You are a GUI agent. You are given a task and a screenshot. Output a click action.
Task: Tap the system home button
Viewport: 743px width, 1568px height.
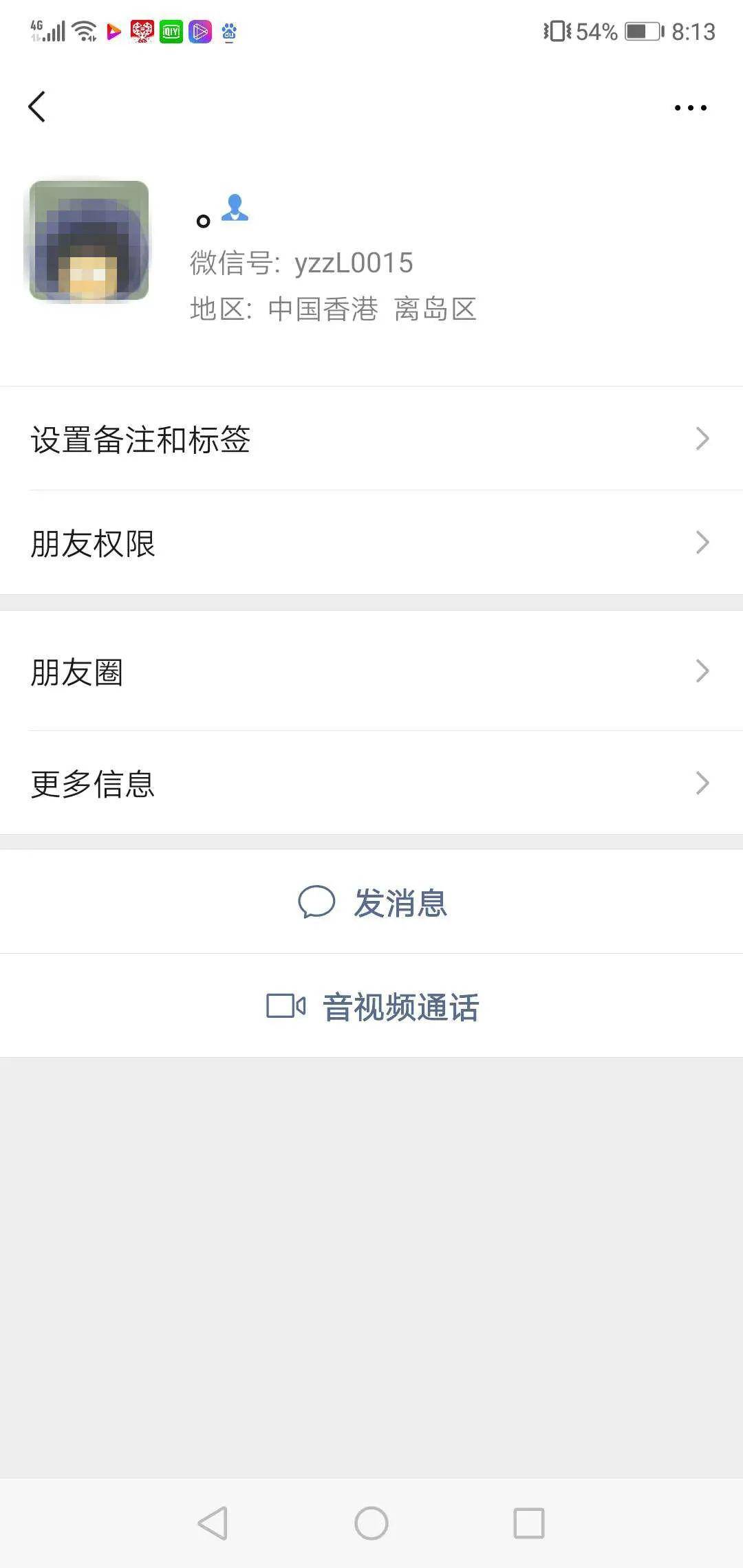click(371, 1523)
